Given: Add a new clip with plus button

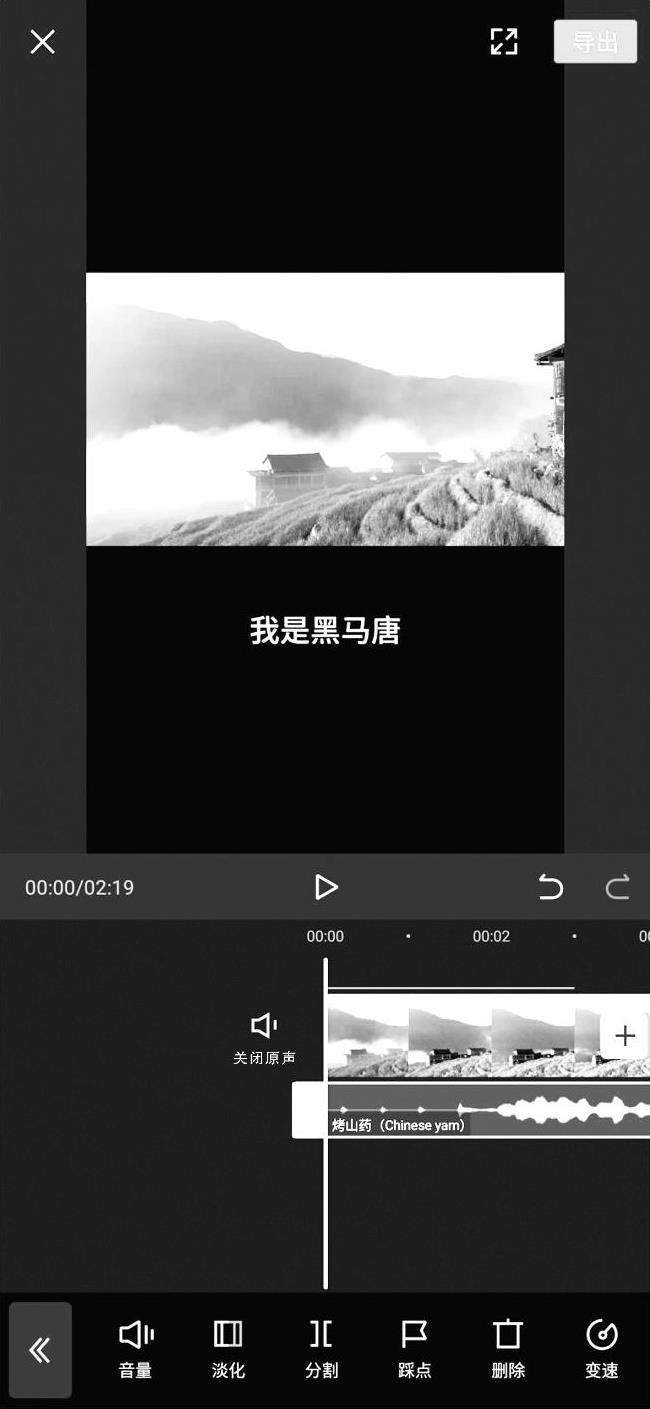Looking at the screenshot, I should [x=625, y=1036].
